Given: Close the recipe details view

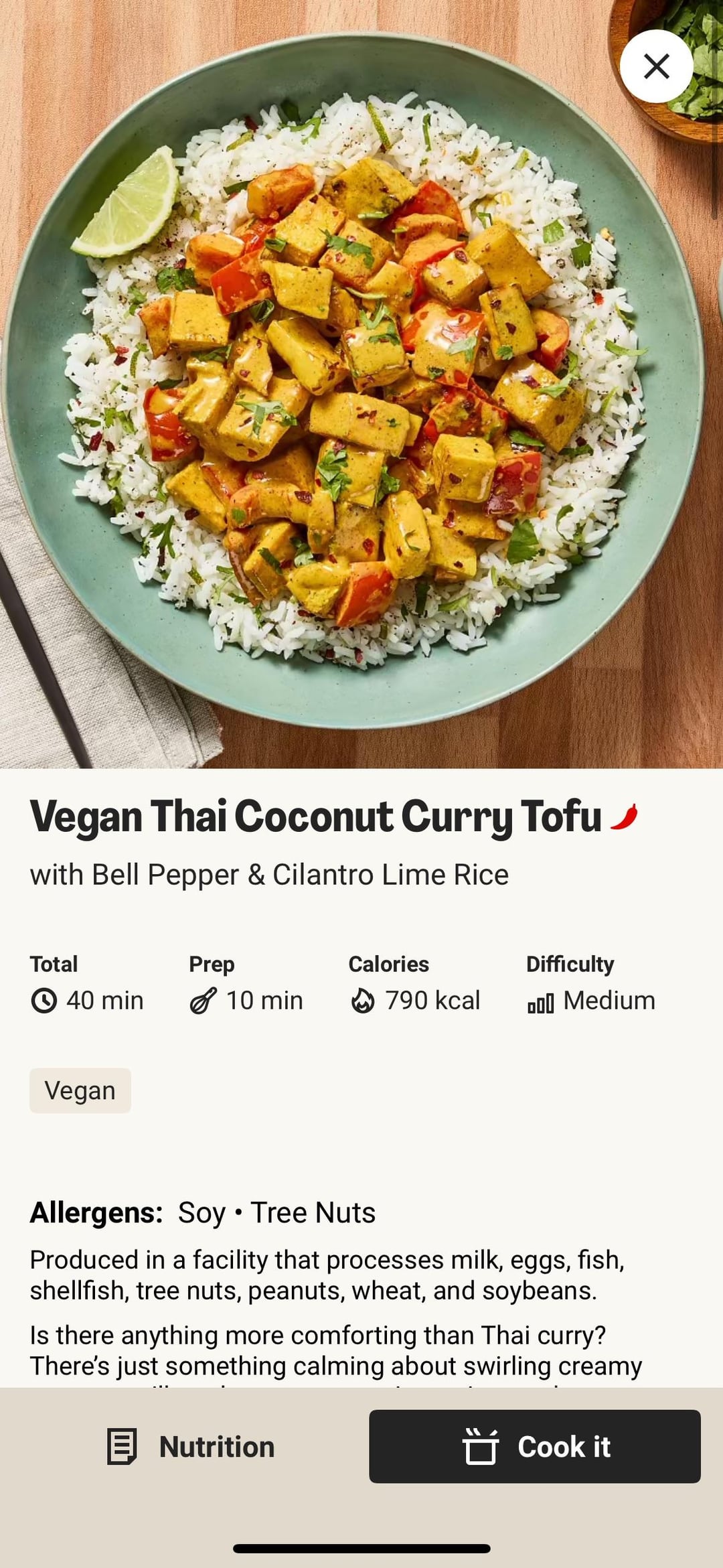Looking at the screenshot, I should click(x=656, y=66).
